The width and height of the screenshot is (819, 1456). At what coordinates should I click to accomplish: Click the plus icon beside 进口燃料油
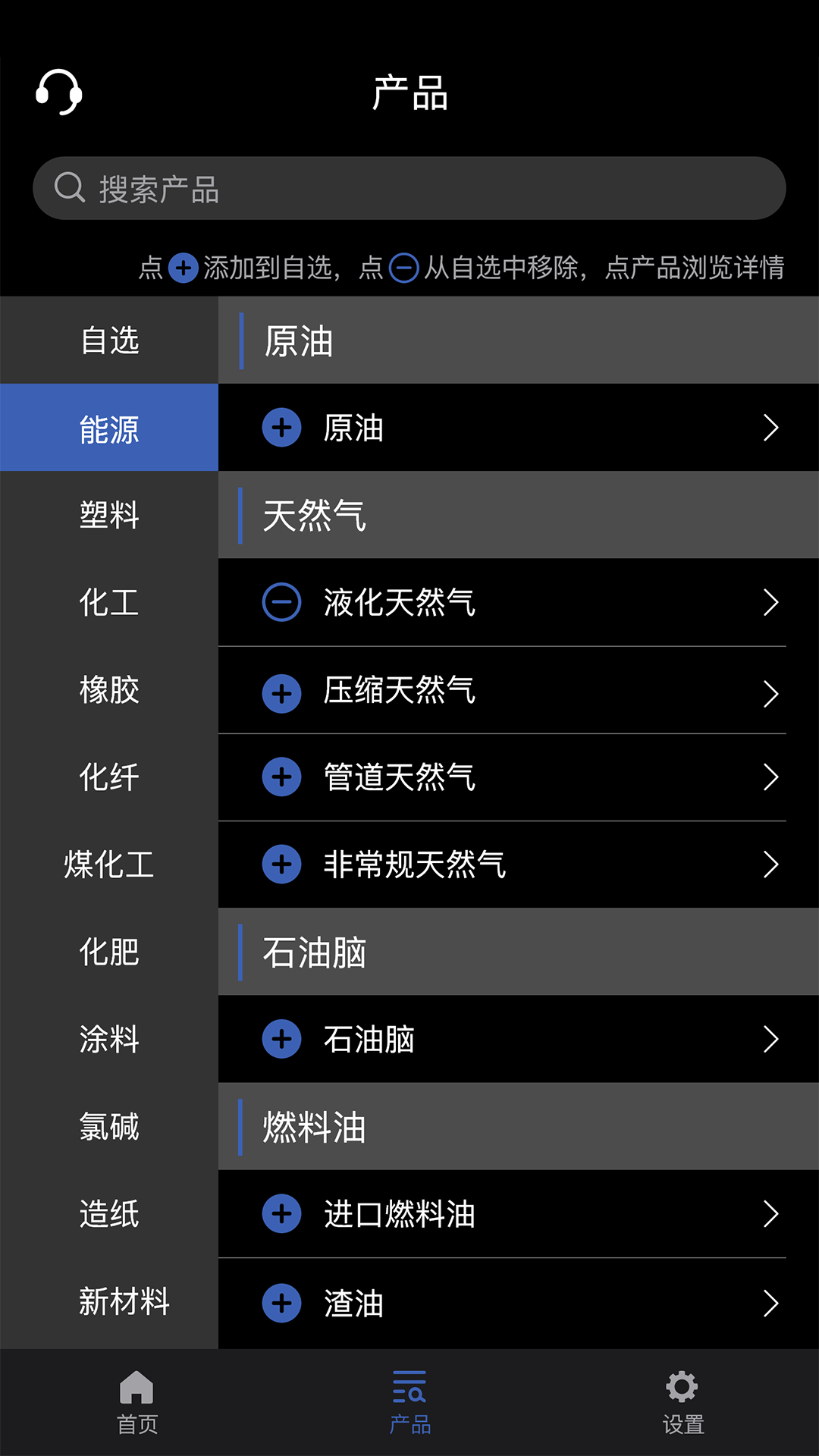tap(281, 1215)
